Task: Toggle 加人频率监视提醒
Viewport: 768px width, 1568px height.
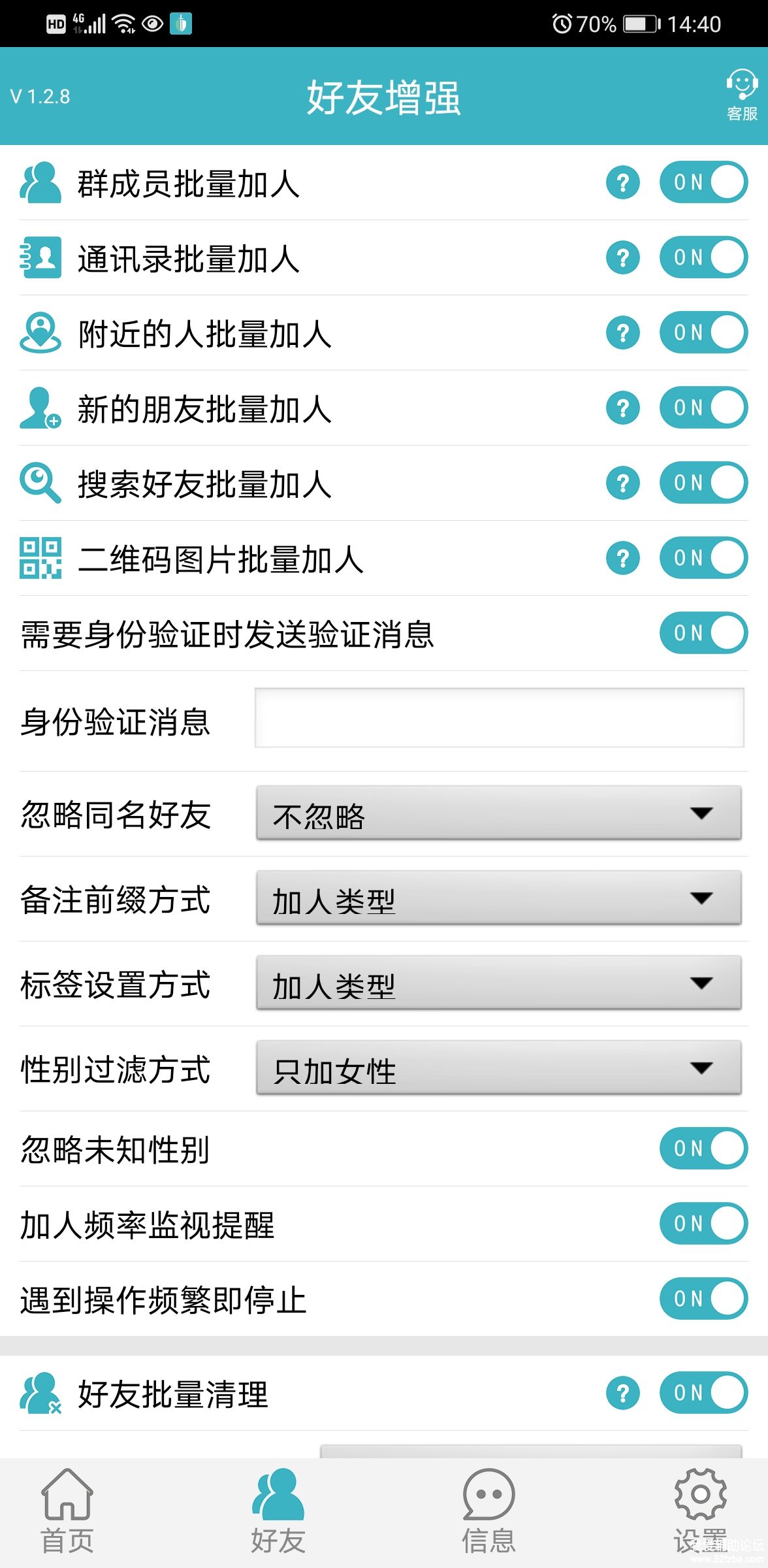Action: click(703, 1224)
